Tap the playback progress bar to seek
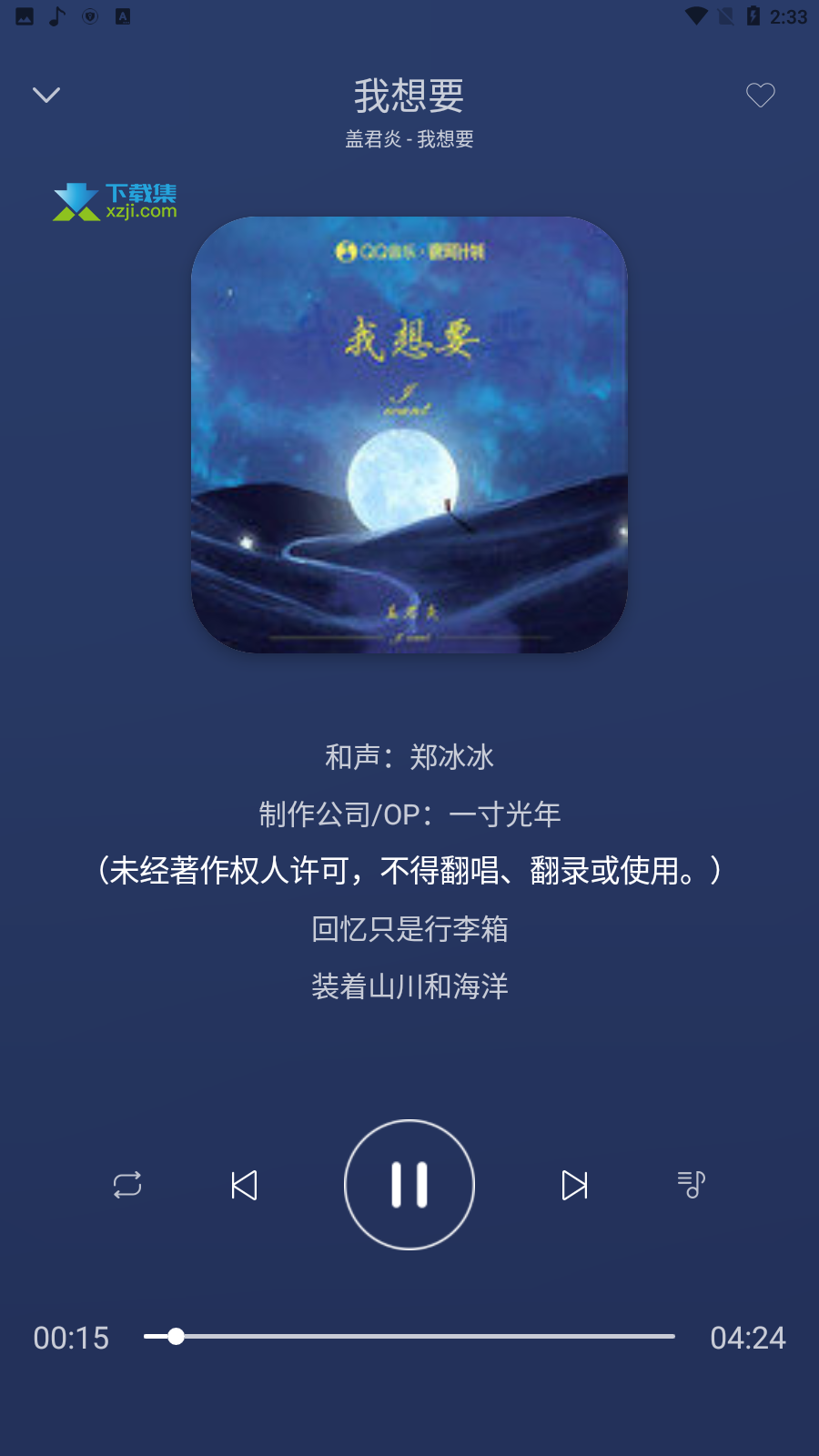The height and width of the screenshot is (1456, 819). pyautogui.click(x=409, y=1336)
